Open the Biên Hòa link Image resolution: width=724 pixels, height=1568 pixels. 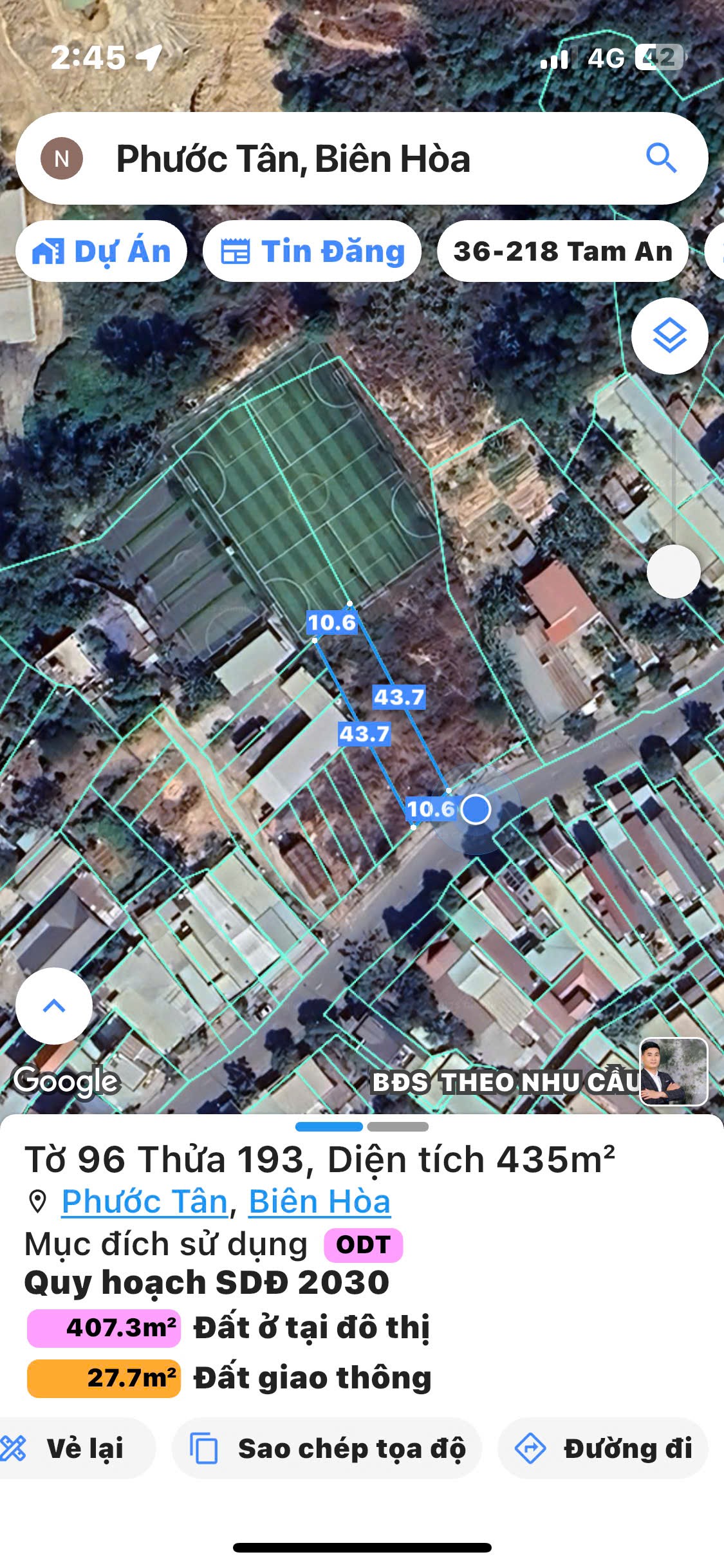tap(319, 1202)
